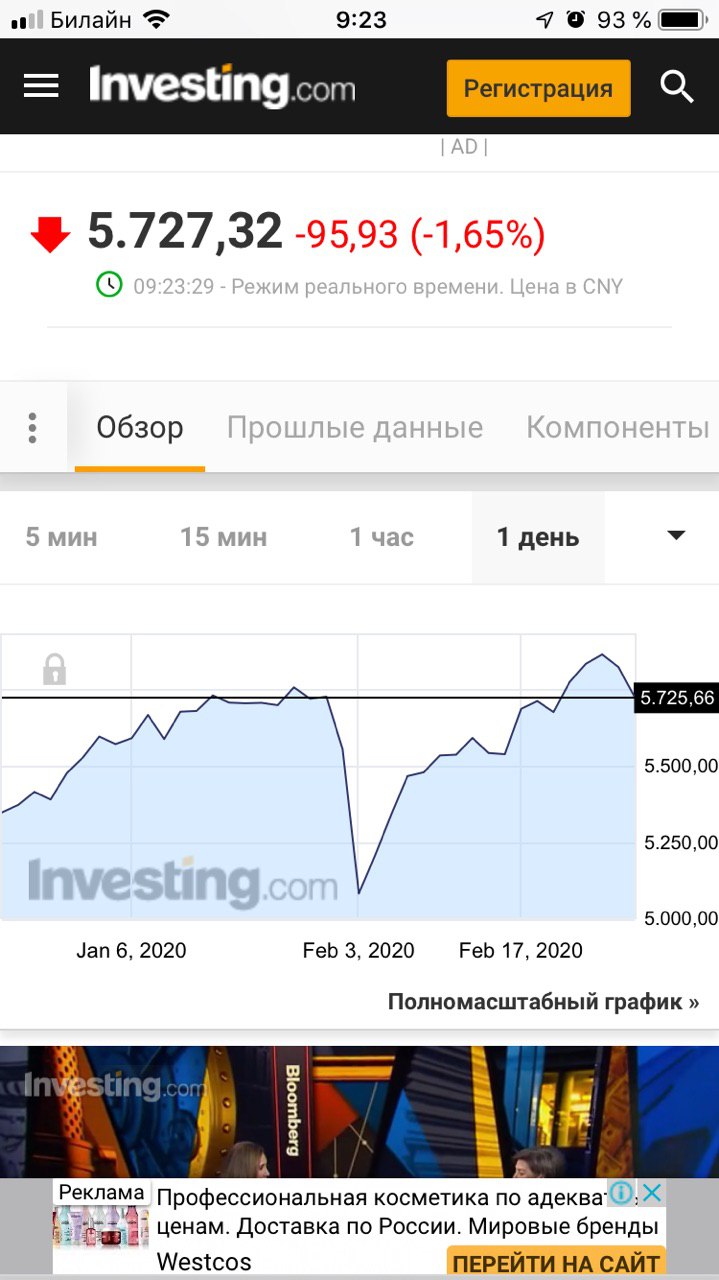Select the 1 день chart interval
The width and height of the screenshot is (719, 1280).
(538, 537)
